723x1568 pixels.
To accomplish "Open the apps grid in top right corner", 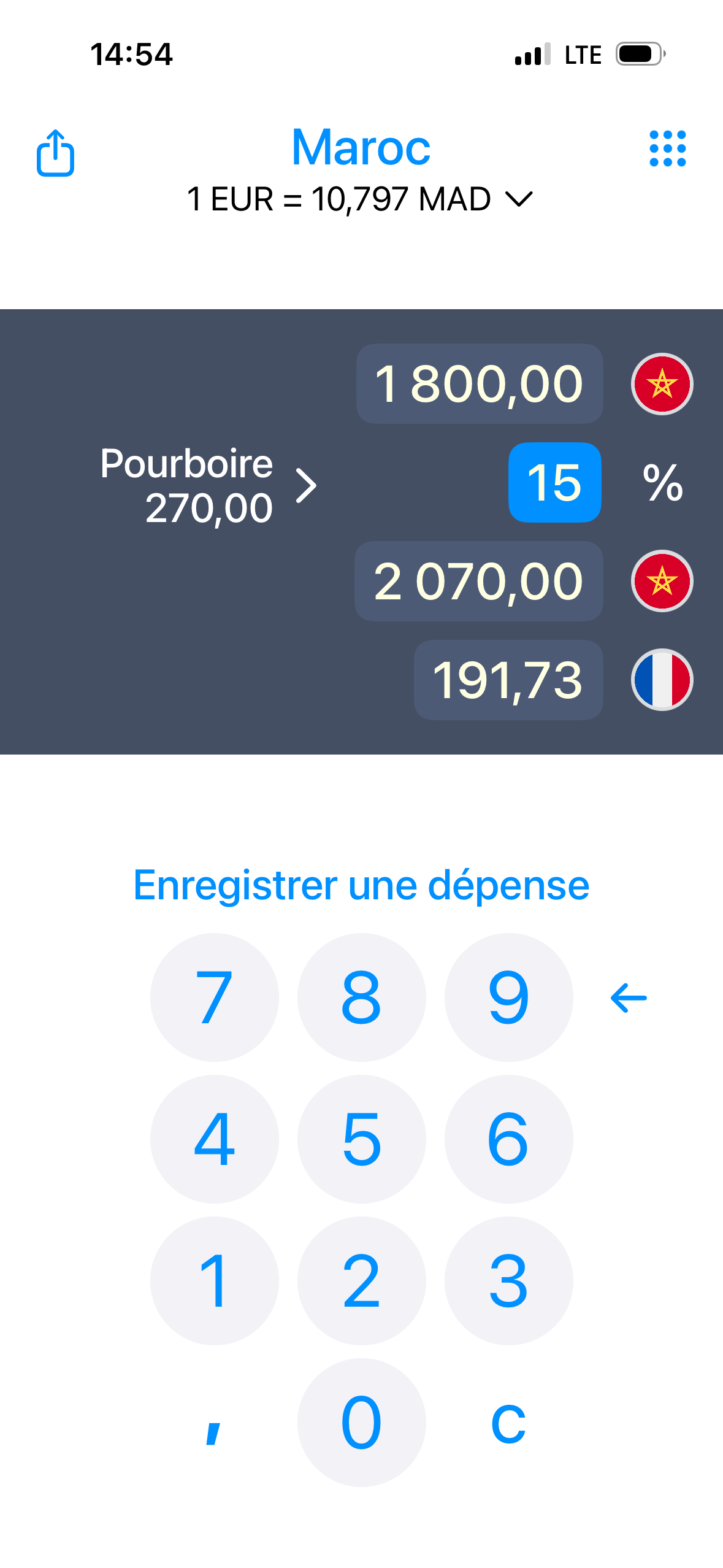I will [667, 147].
